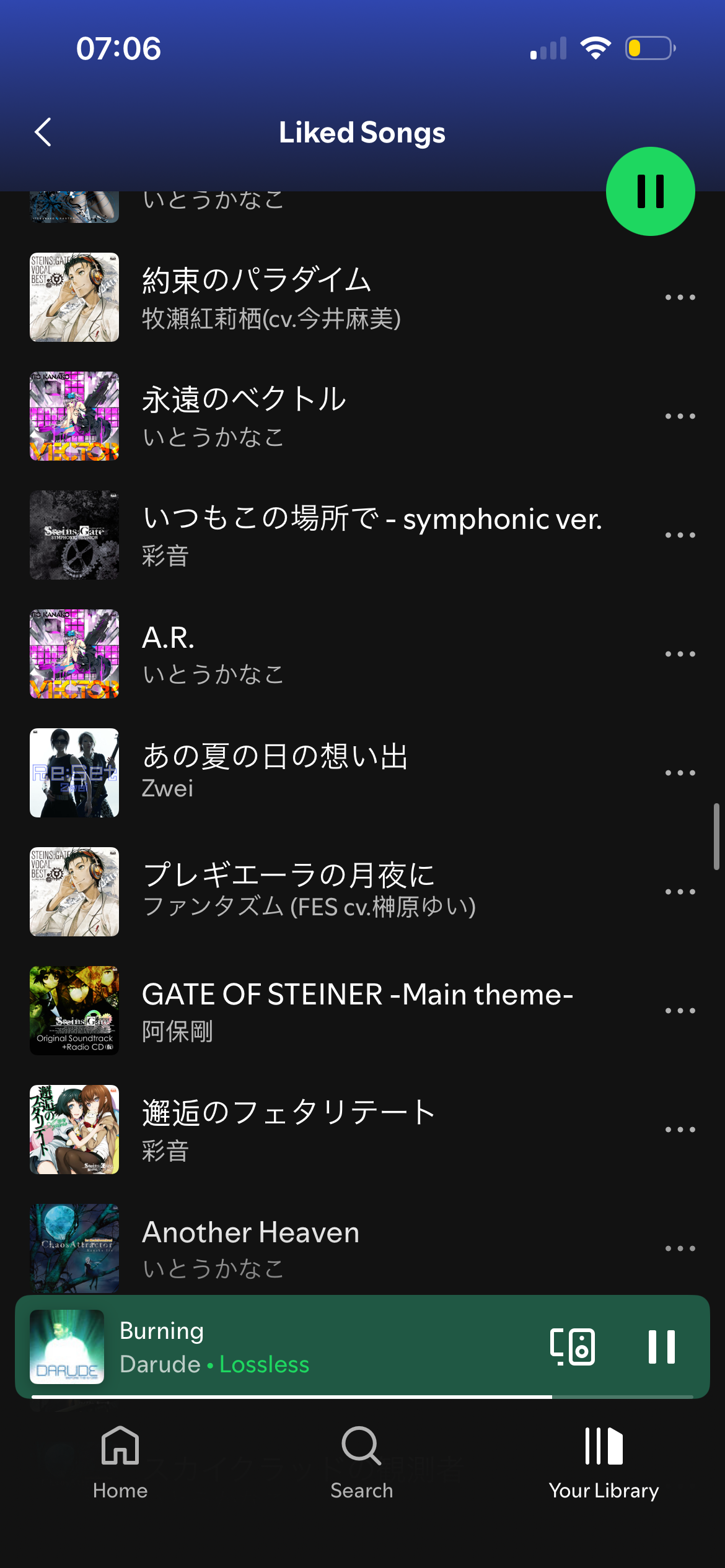The width and height of the screenshot is (725, 1568).
Task: Open the Your Library tab
Action: [x=604, y=1461]
